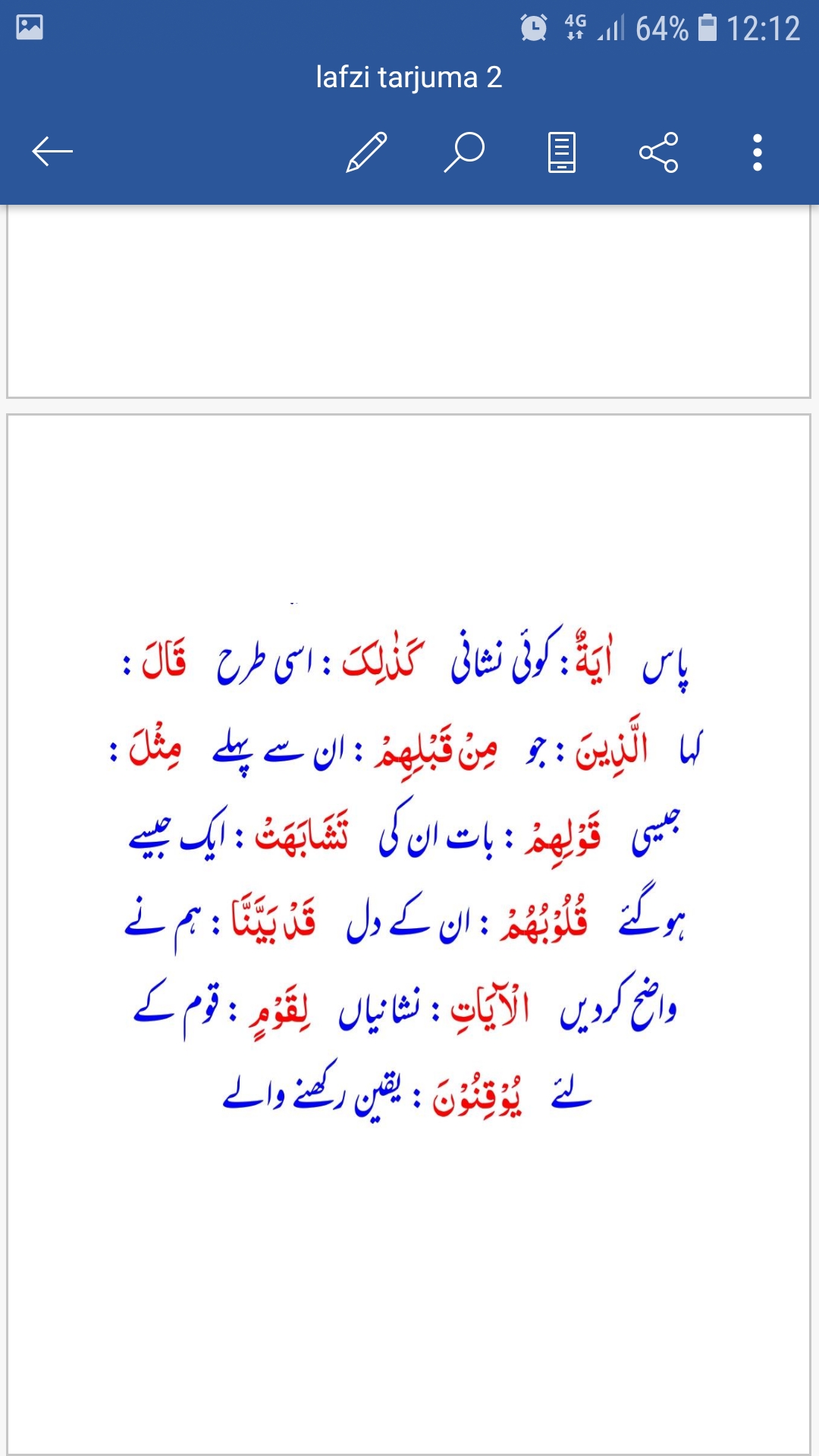This screenshot has width=819, height=1456.
Task: Switch to mobile reading view
Action: (562, 152)
